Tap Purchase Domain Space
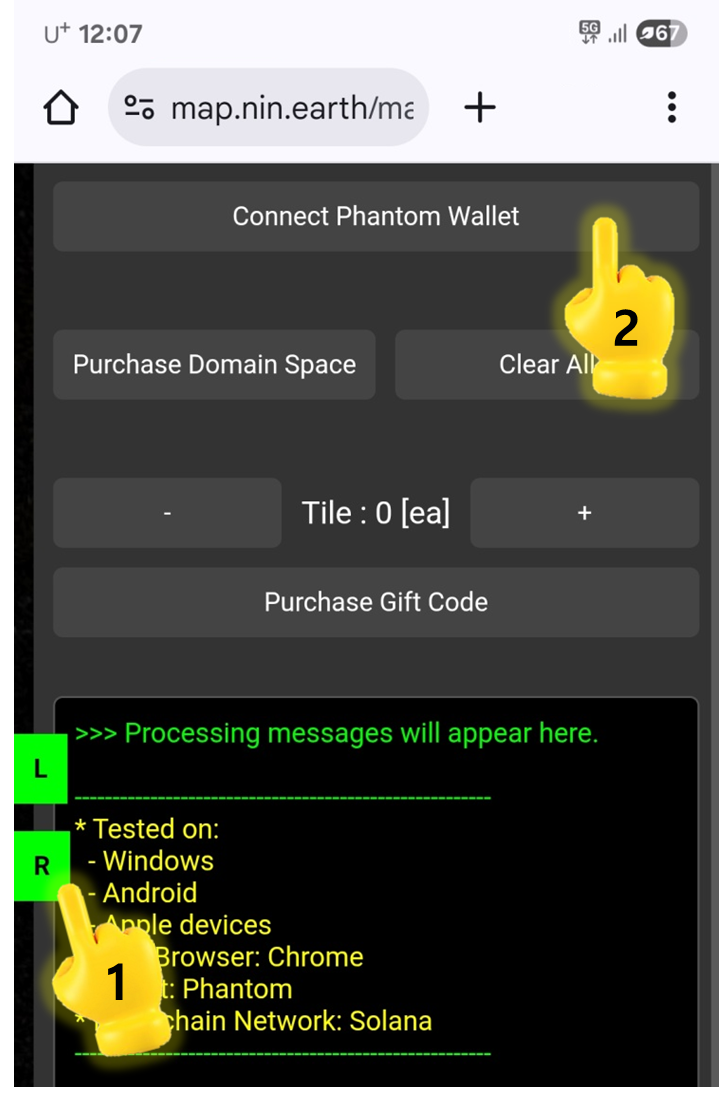Viewport: 719px width, 1097px height. point(214,364)
